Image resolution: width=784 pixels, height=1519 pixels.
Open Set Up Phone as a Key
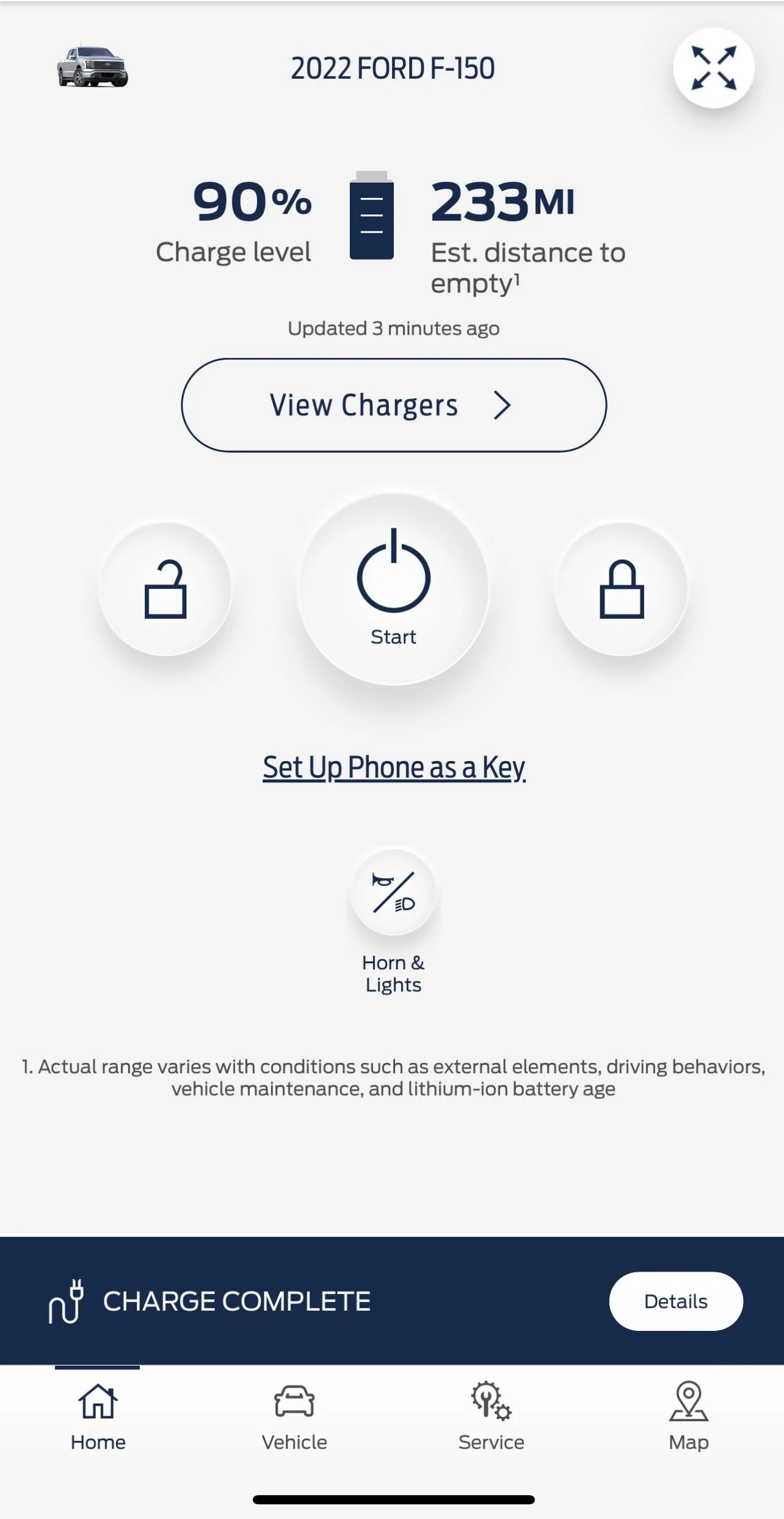pyautogui.click(x=393, y=767)
